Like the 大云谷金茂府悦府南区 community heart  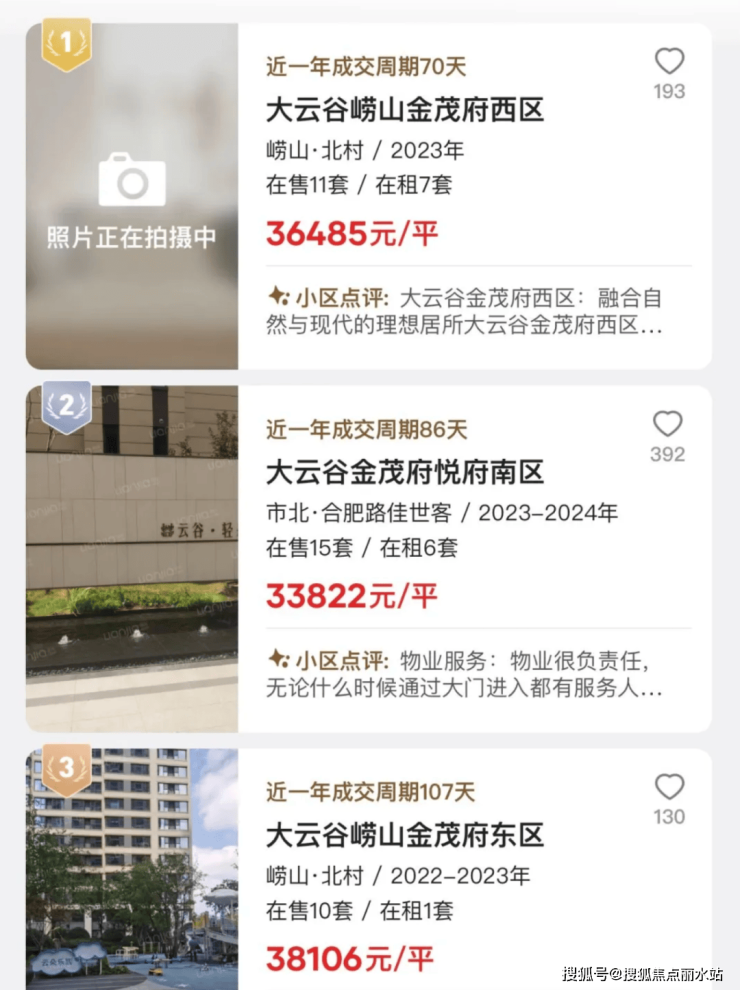(x=667, y=424)
